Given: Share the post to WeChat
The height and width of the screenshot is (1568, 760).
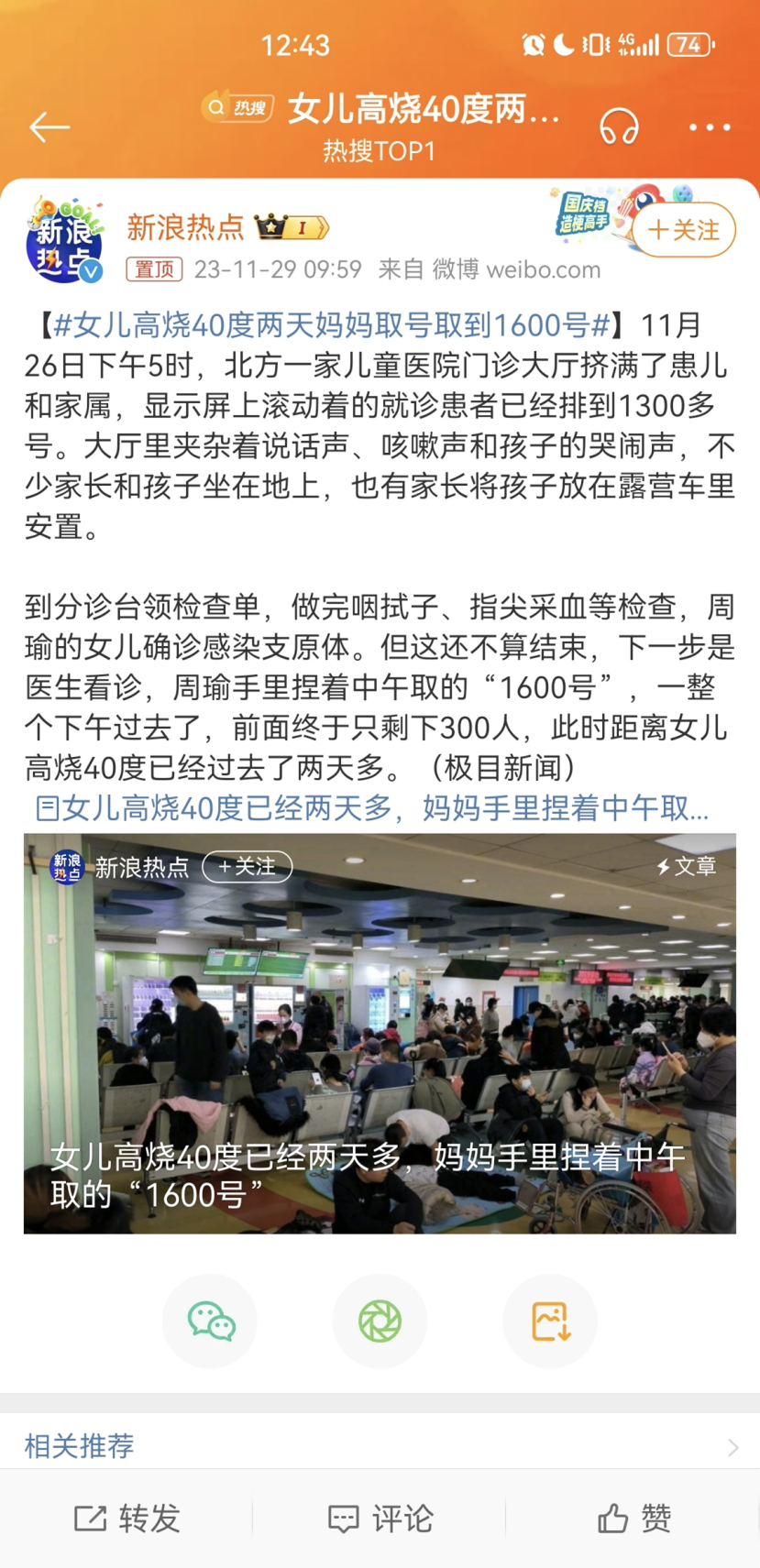Looking at the screenshot, I should click(x=210, y=1321).
